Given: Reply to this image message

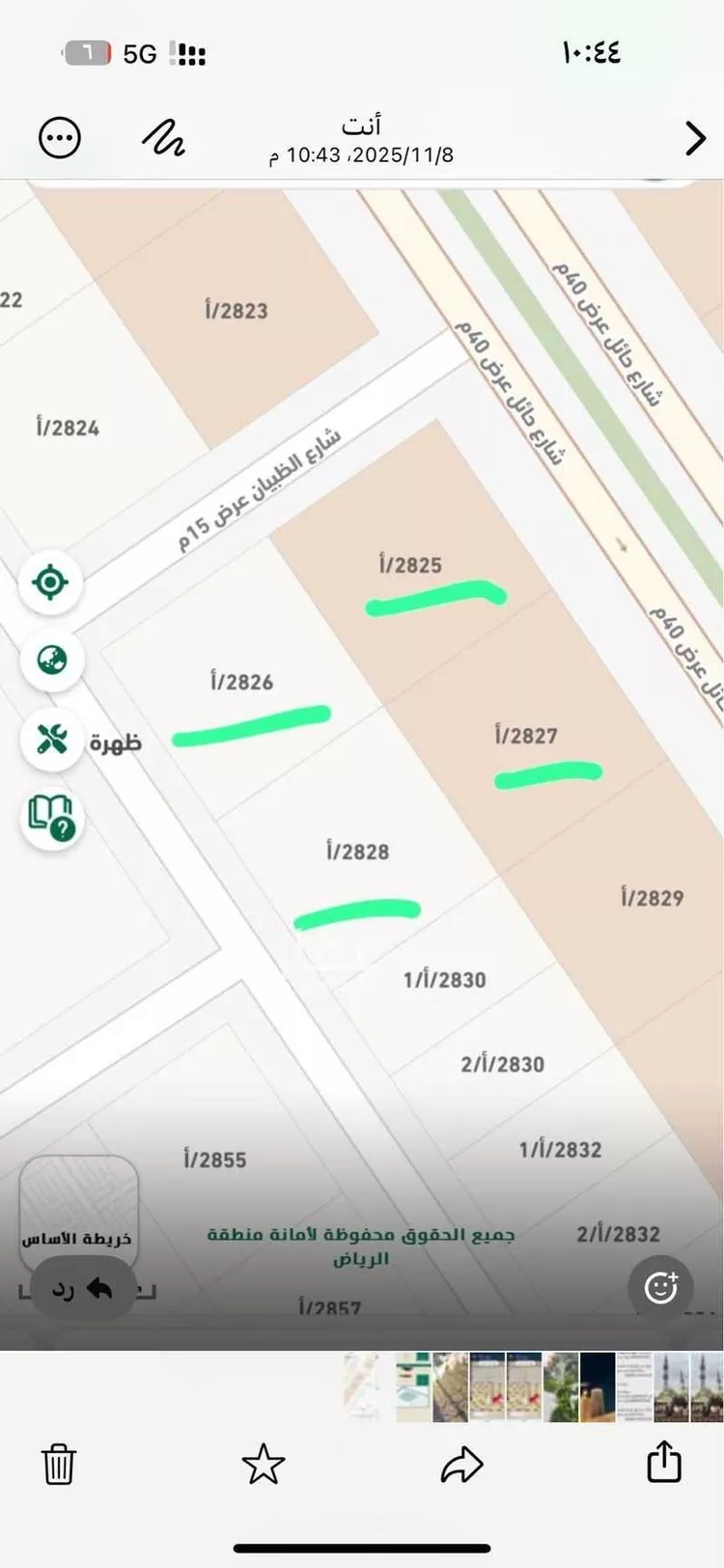Looking at the screenshot, I should (83, 1289).
